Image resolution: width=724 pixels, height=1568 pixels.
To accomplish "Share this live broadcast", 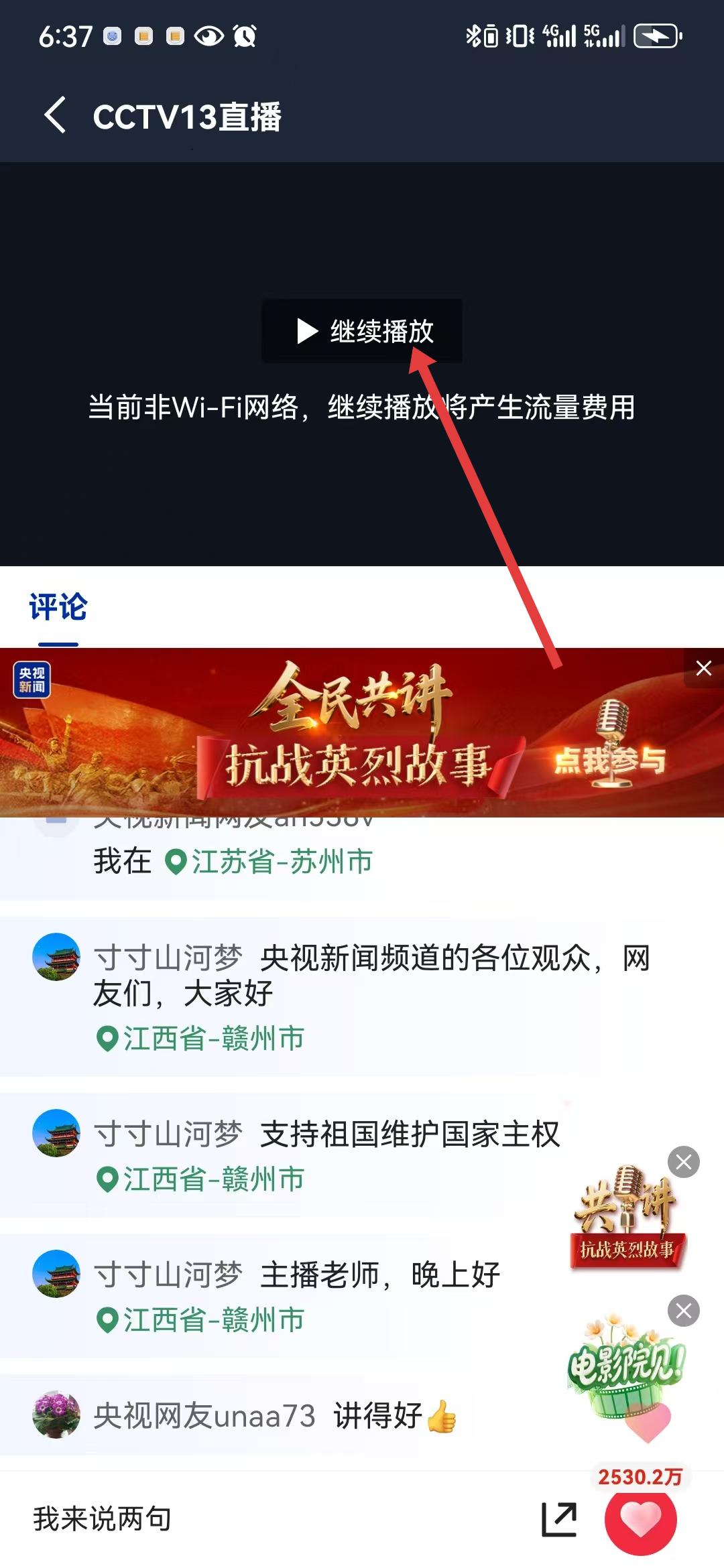I will point(559,1519).
